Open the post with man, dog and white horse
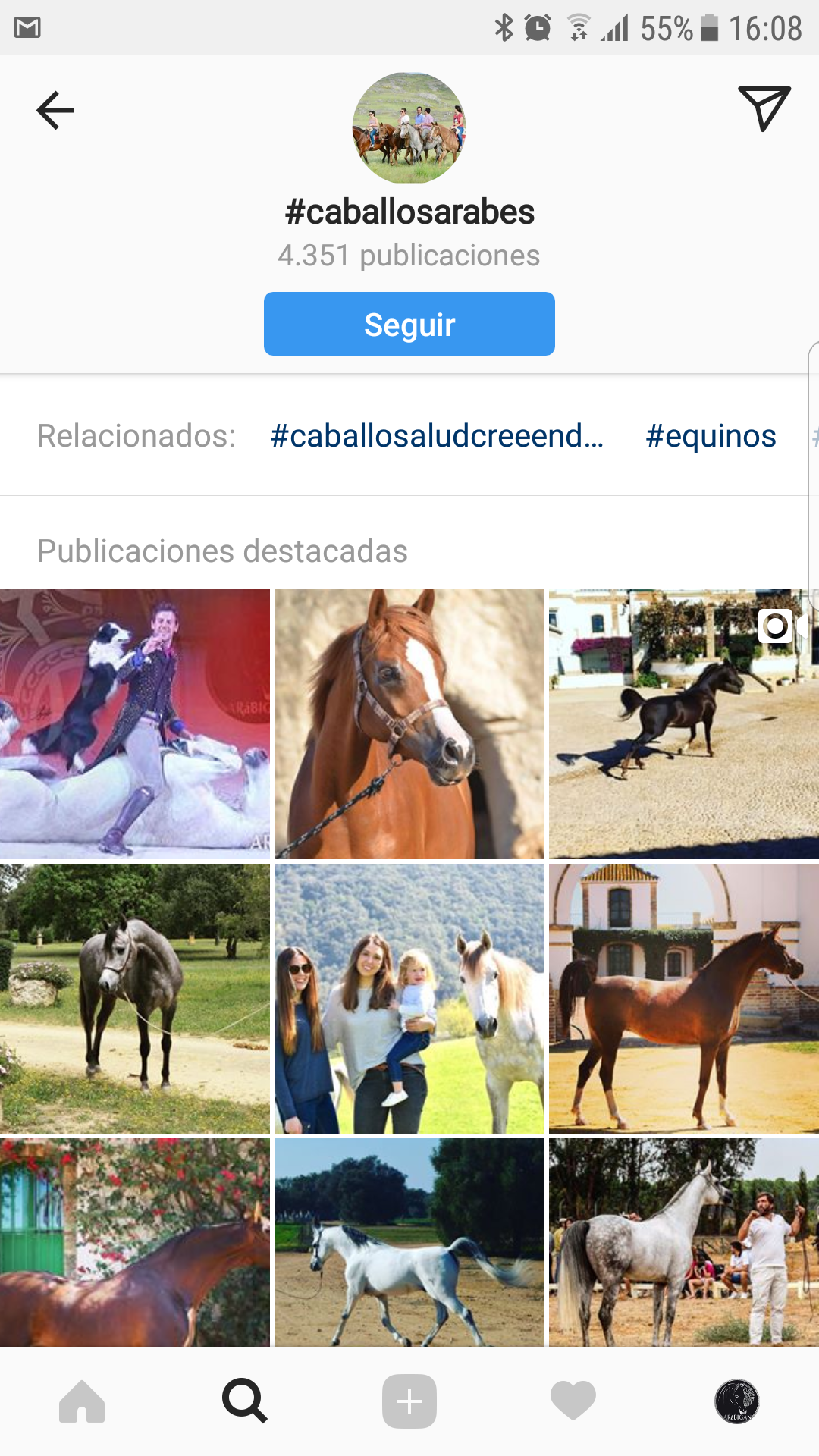Screen dimensions: 819x1456 pos(135,724)
